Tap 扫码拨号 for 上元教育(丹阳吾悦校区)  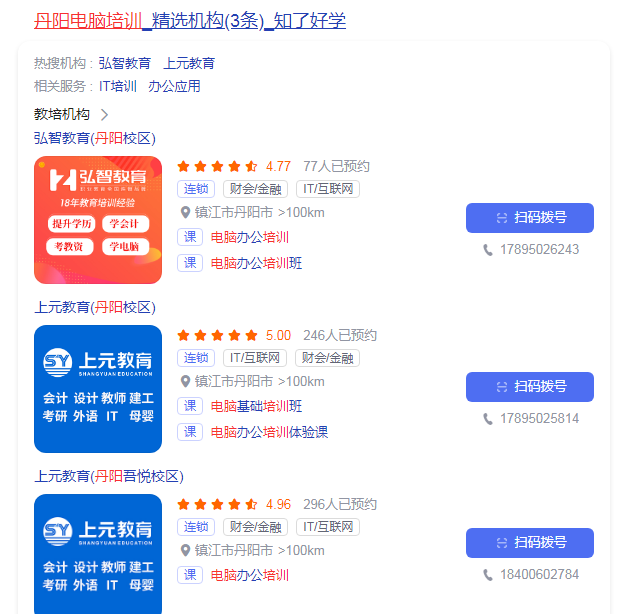[x=529, y=542]
